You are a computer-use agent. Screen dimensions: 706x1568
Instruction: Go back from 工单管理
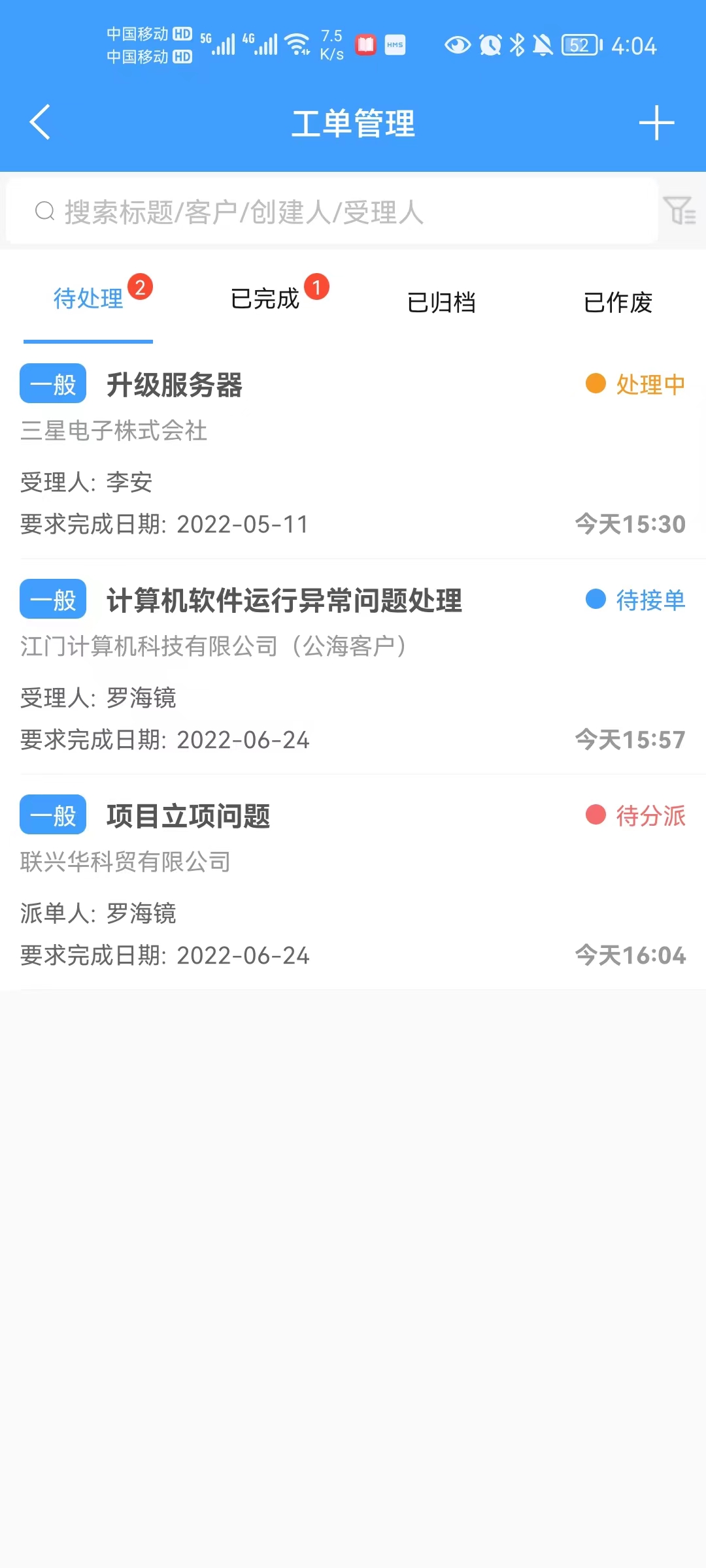pyautogui.click(x=41, y=123)
